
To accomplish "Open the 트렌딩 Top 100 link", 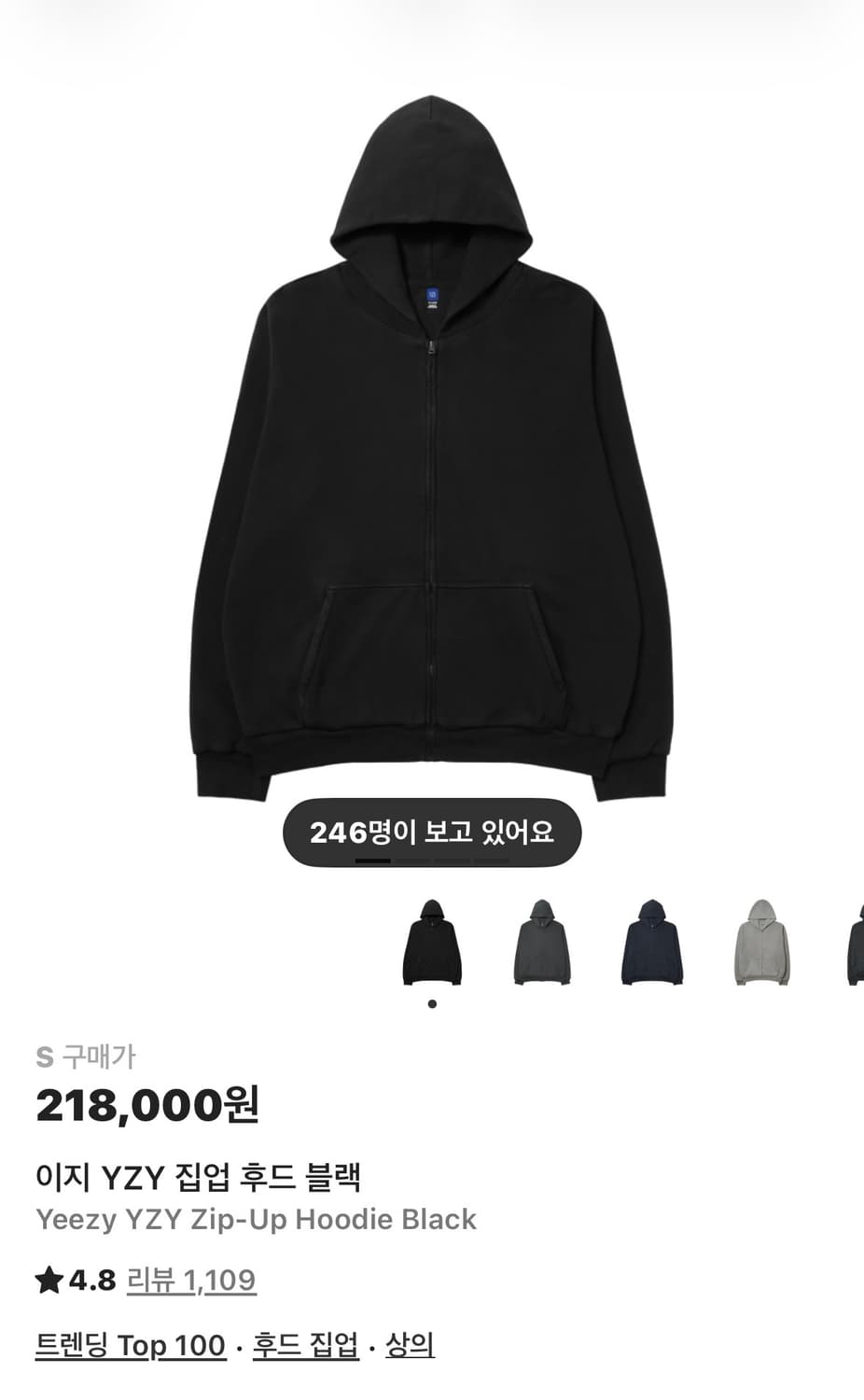I will click(x=128, y=1345).
